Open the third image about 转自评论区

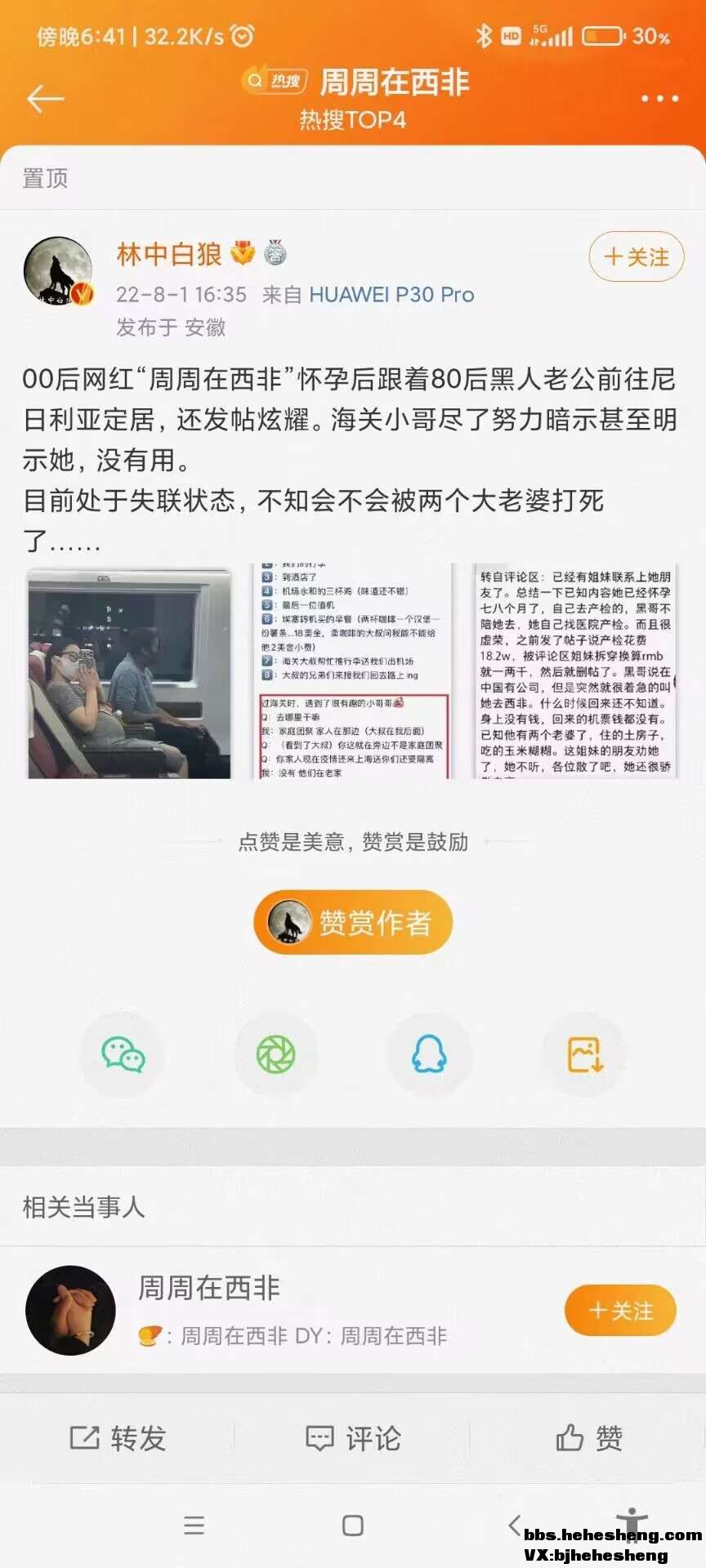pos(576,671)
